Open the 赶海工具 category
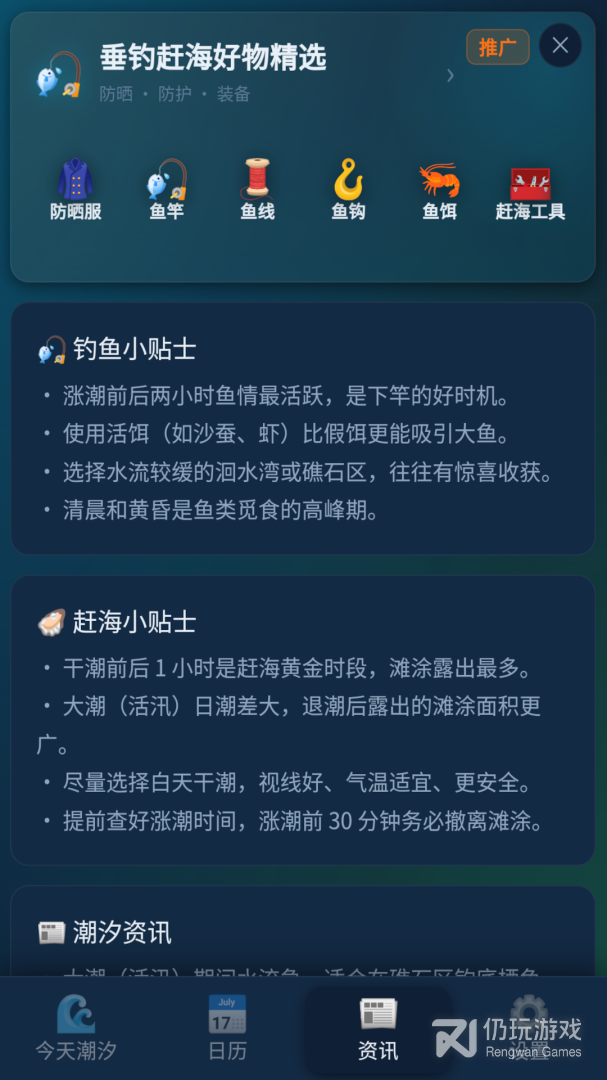Screen dimensions: 607x1080 click(531, 190)
